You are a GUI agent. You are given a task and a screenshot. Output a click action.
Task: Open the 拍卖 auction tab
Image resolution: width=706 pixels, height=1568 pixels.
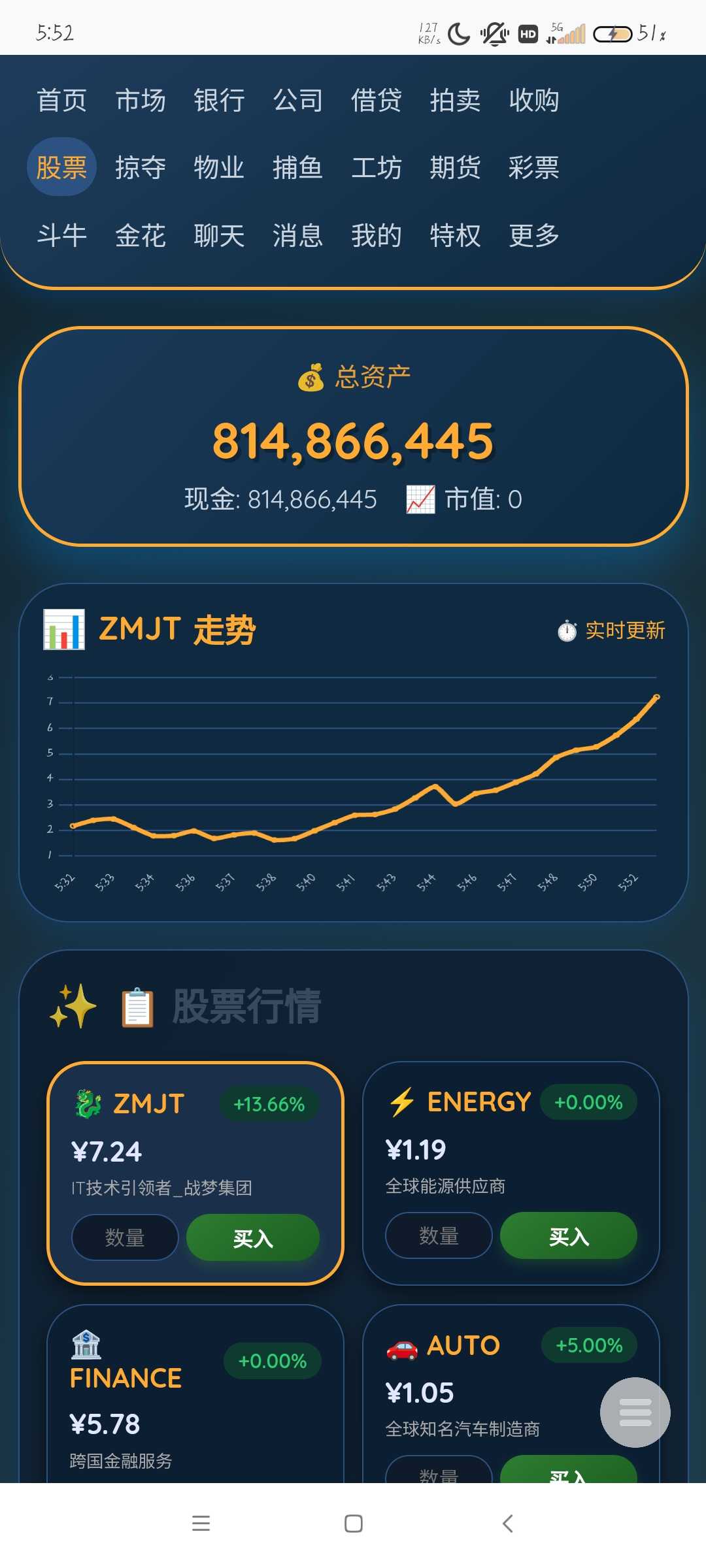coord(455,101)
